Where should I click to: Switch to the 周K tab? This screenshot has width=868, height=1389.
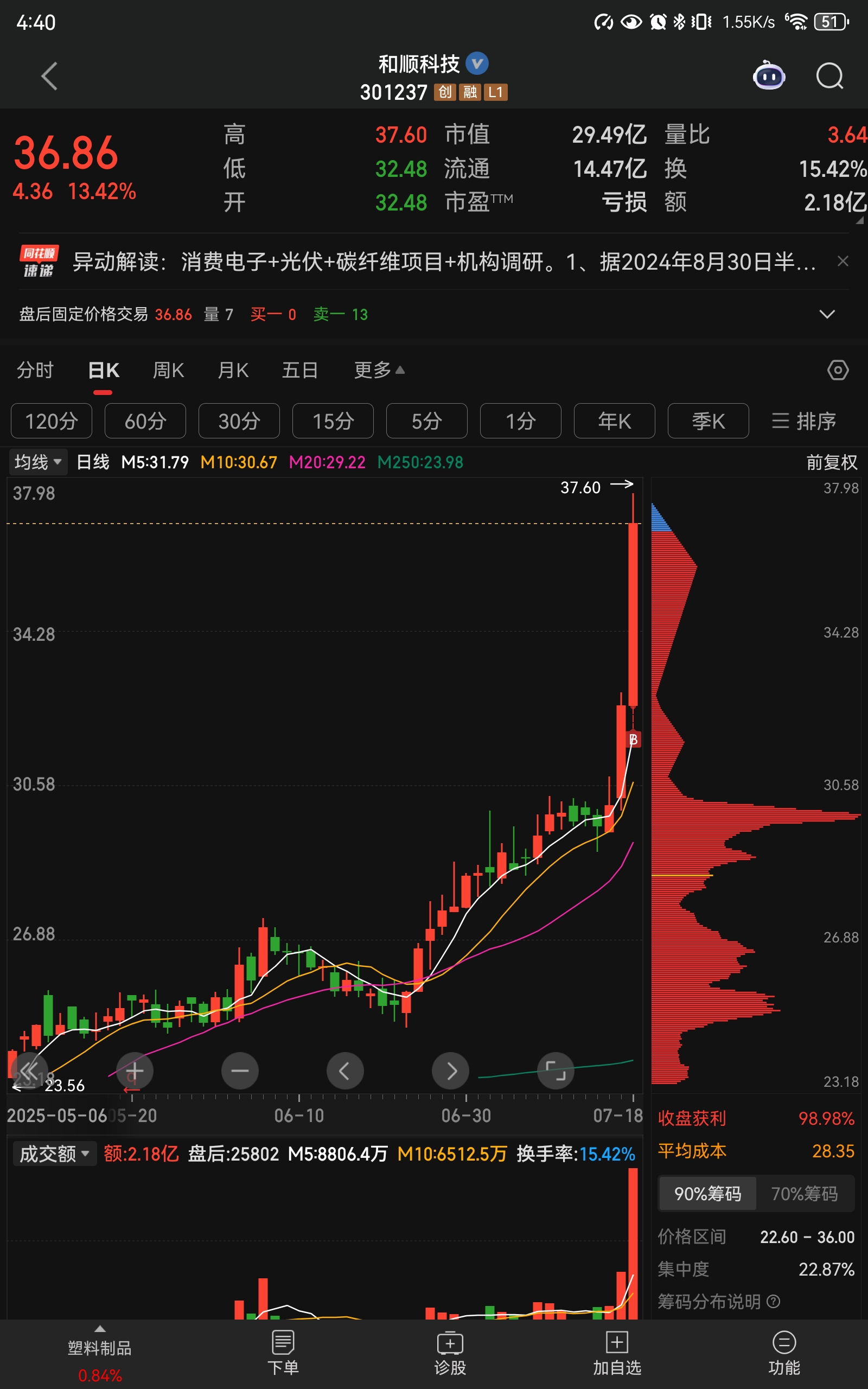168,371
